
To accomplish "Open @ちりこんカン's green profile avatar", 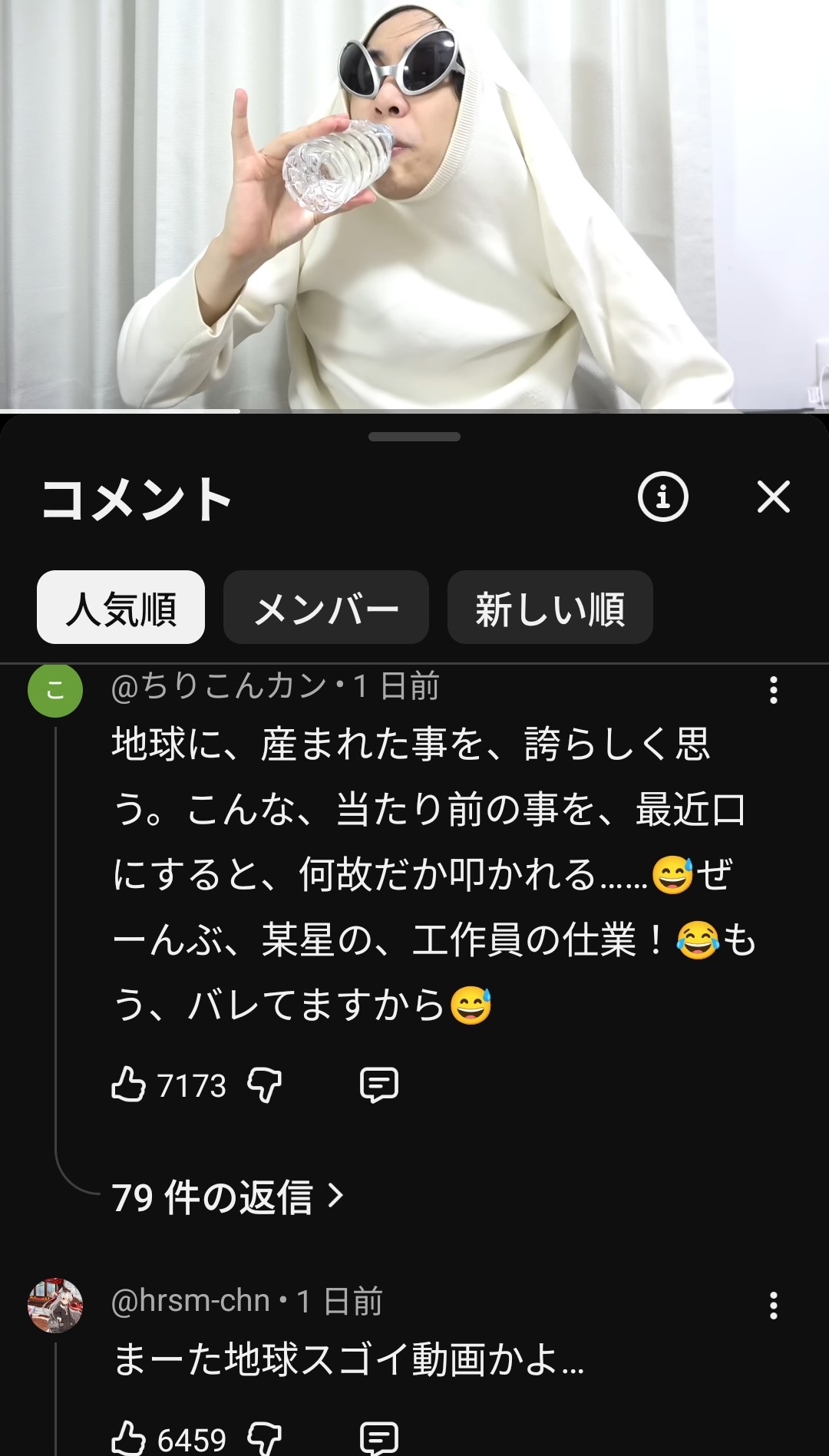I will pyautogui.click(x=55, y=690).
